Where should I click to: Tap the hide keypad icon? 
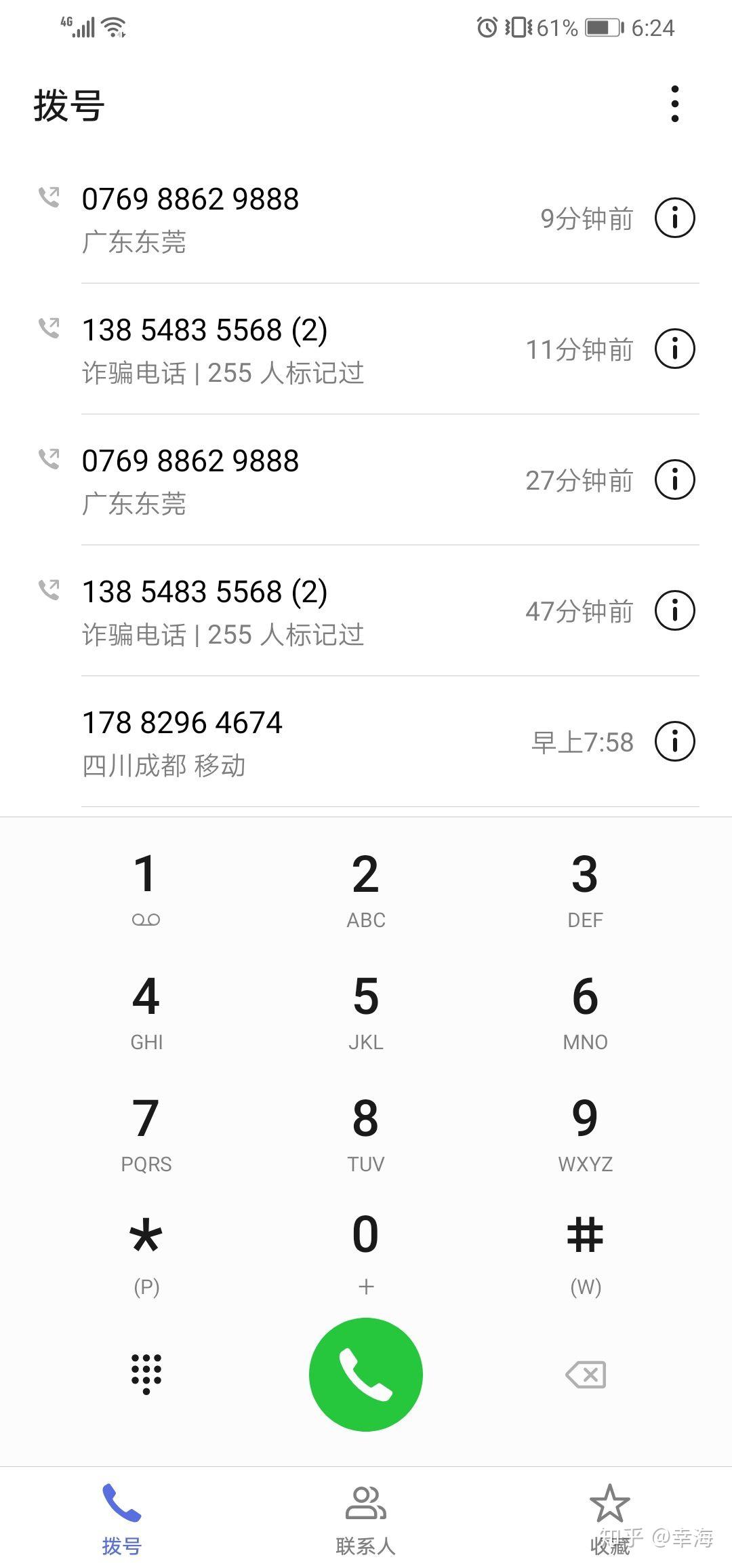[146, 1374]
